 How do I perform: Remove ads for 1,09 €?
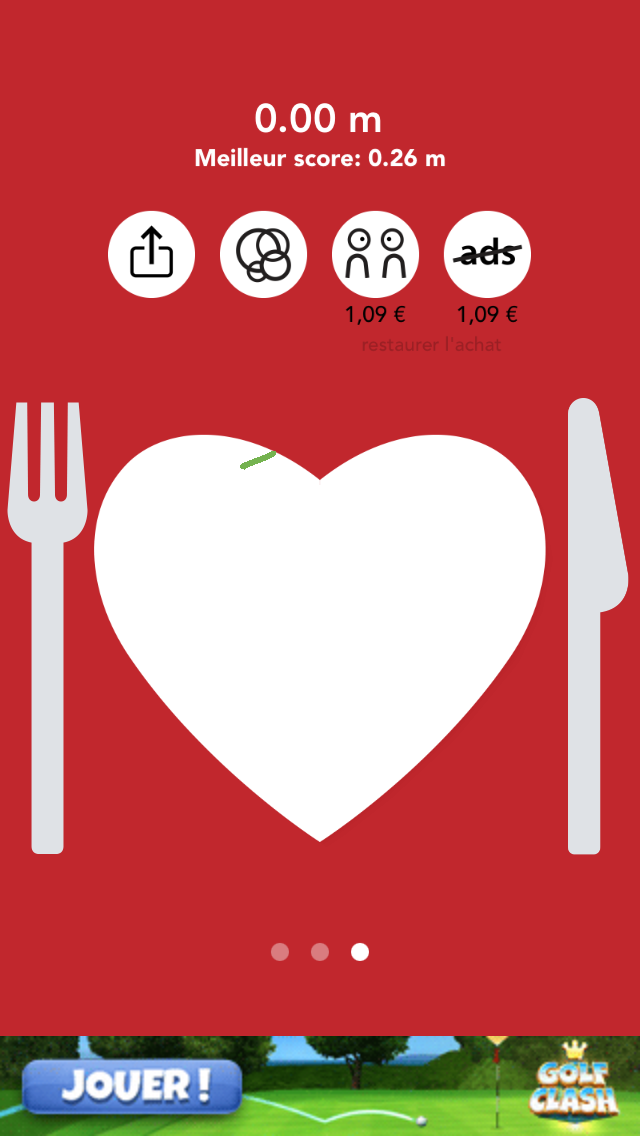click(487, 254)
